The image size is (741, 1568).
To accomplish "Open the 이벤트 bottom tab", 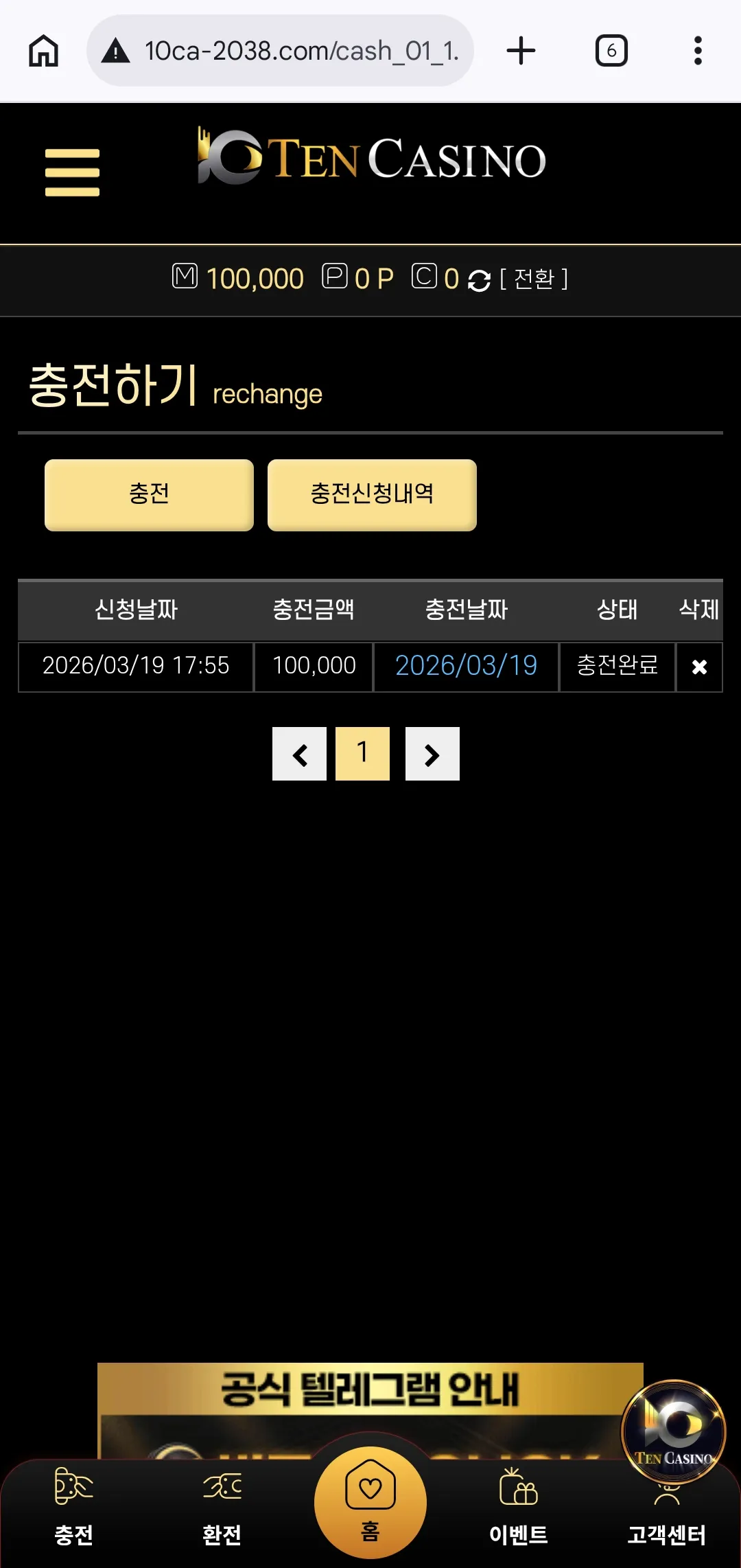I will point(519,1506).
